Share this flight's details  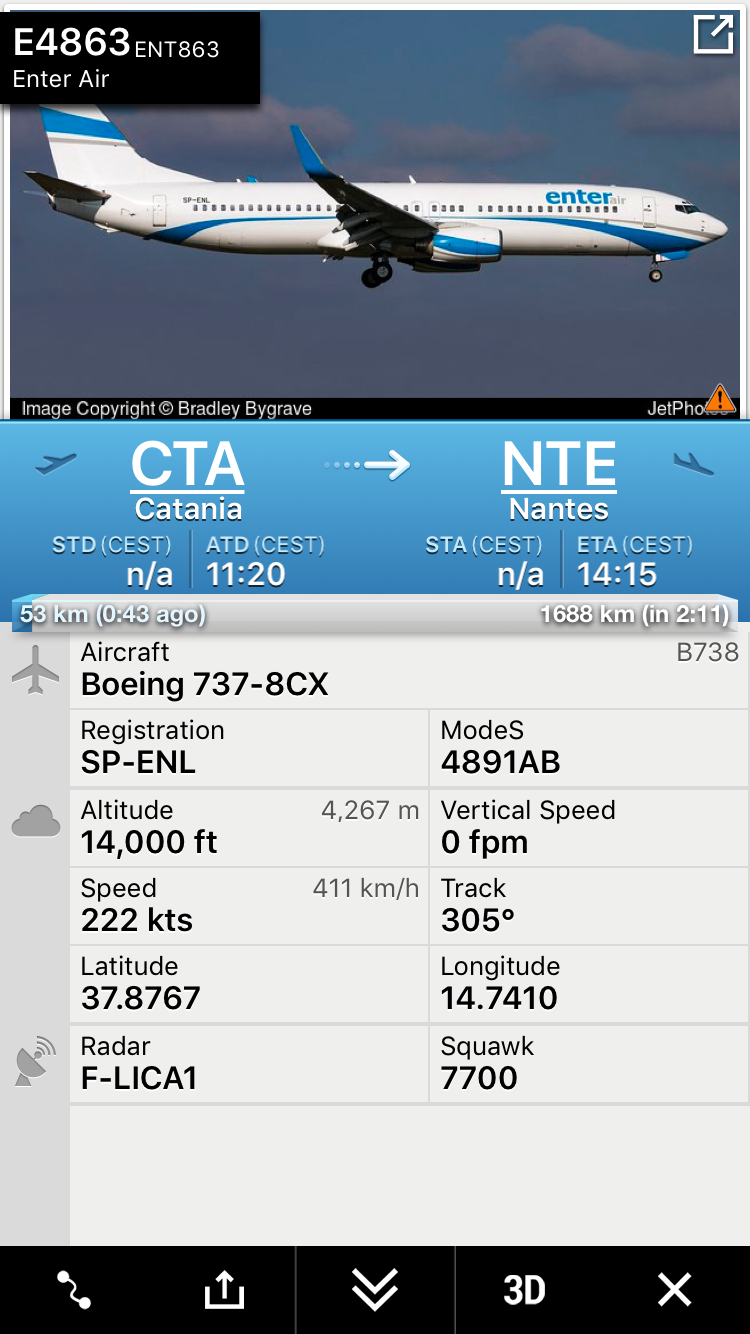(224, 1290)
